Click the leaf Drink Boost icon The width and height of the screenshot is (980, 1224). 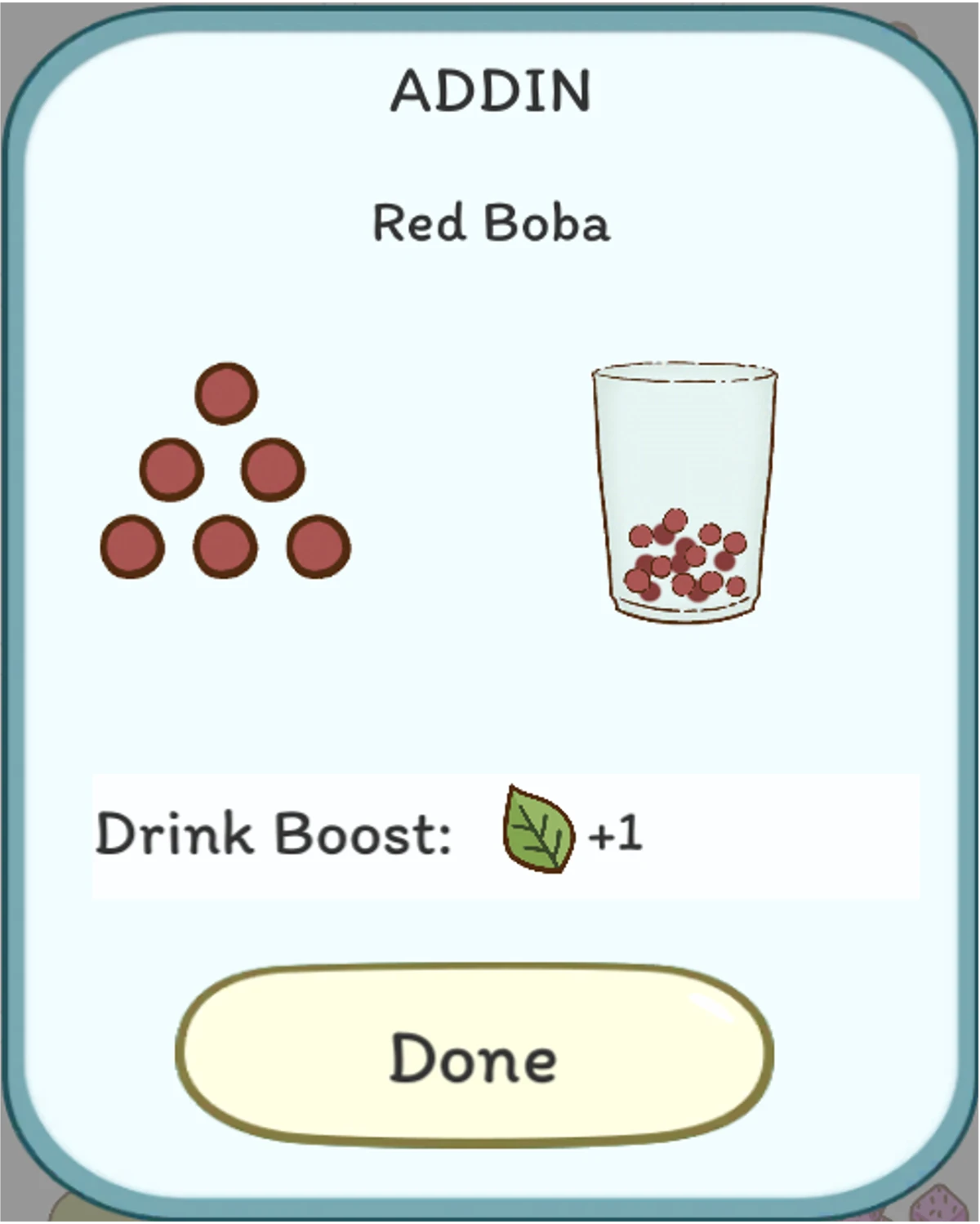coord(539,828)
